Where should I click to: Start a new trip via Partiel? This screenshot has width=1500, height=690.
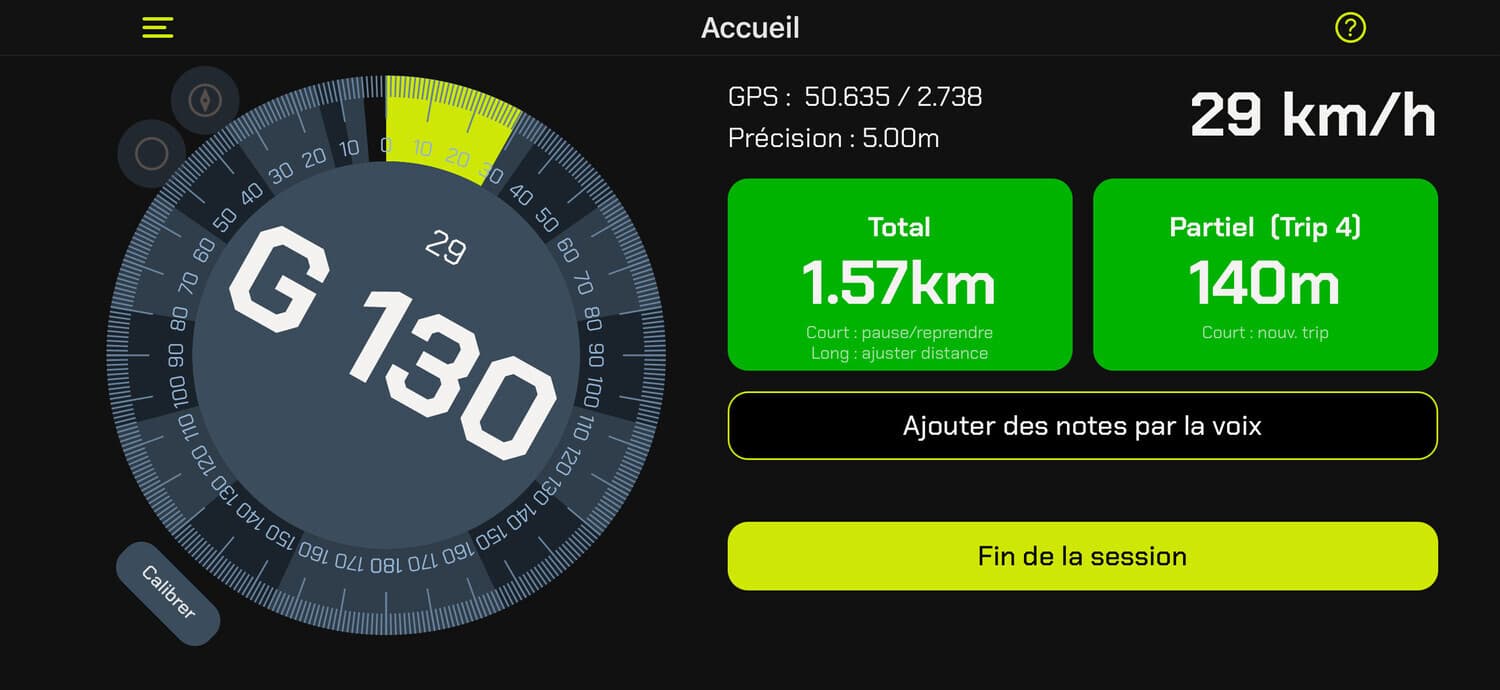[1265, 275]
